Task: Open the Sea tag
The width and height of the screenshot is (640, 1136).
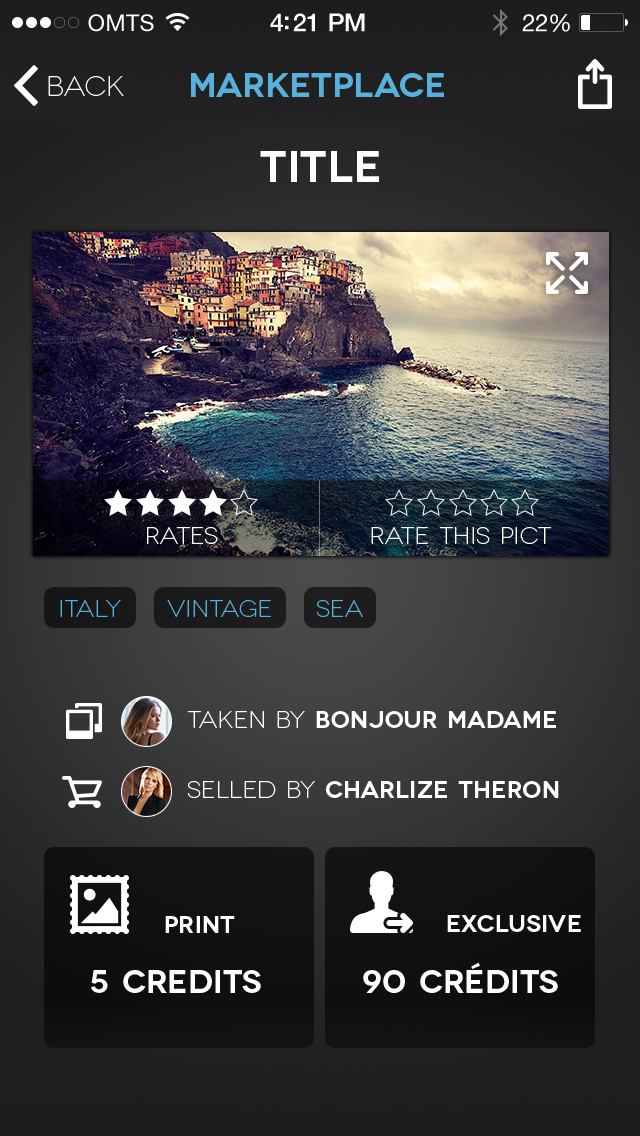Action: 339,608
